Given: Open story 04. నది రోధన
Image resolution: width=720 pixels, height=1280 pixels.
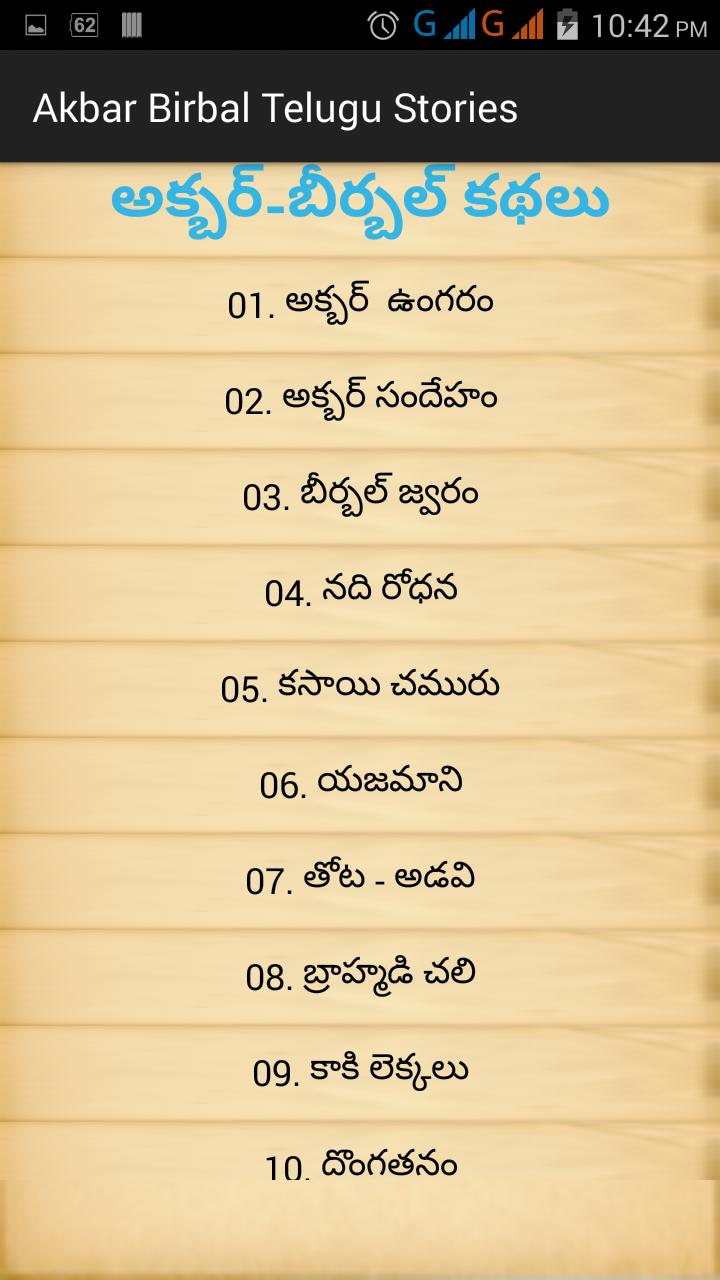Looking at the screenshot, I should [x=360, y=591].
